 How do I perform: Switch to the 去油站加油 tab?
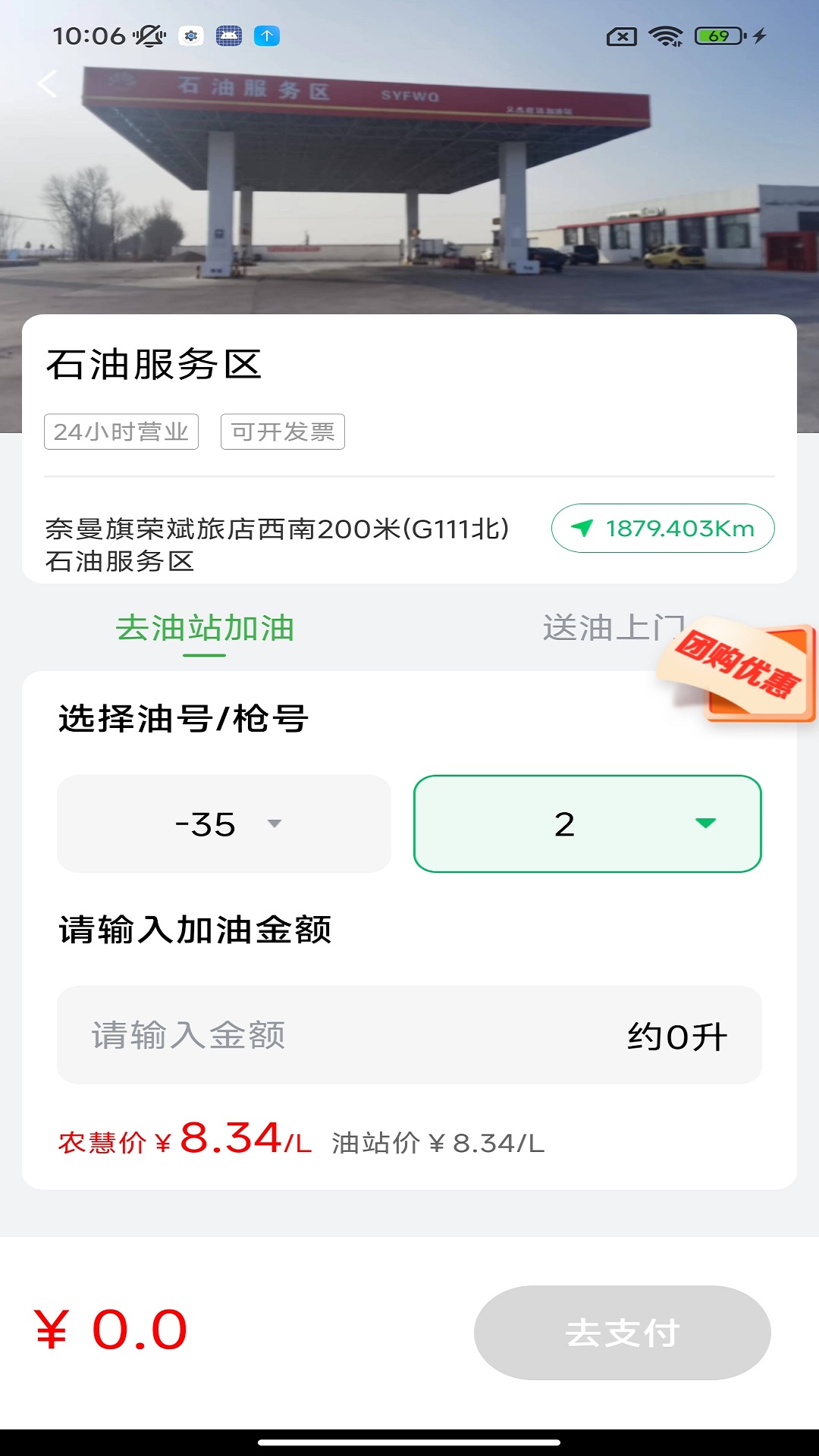(205, 629)
